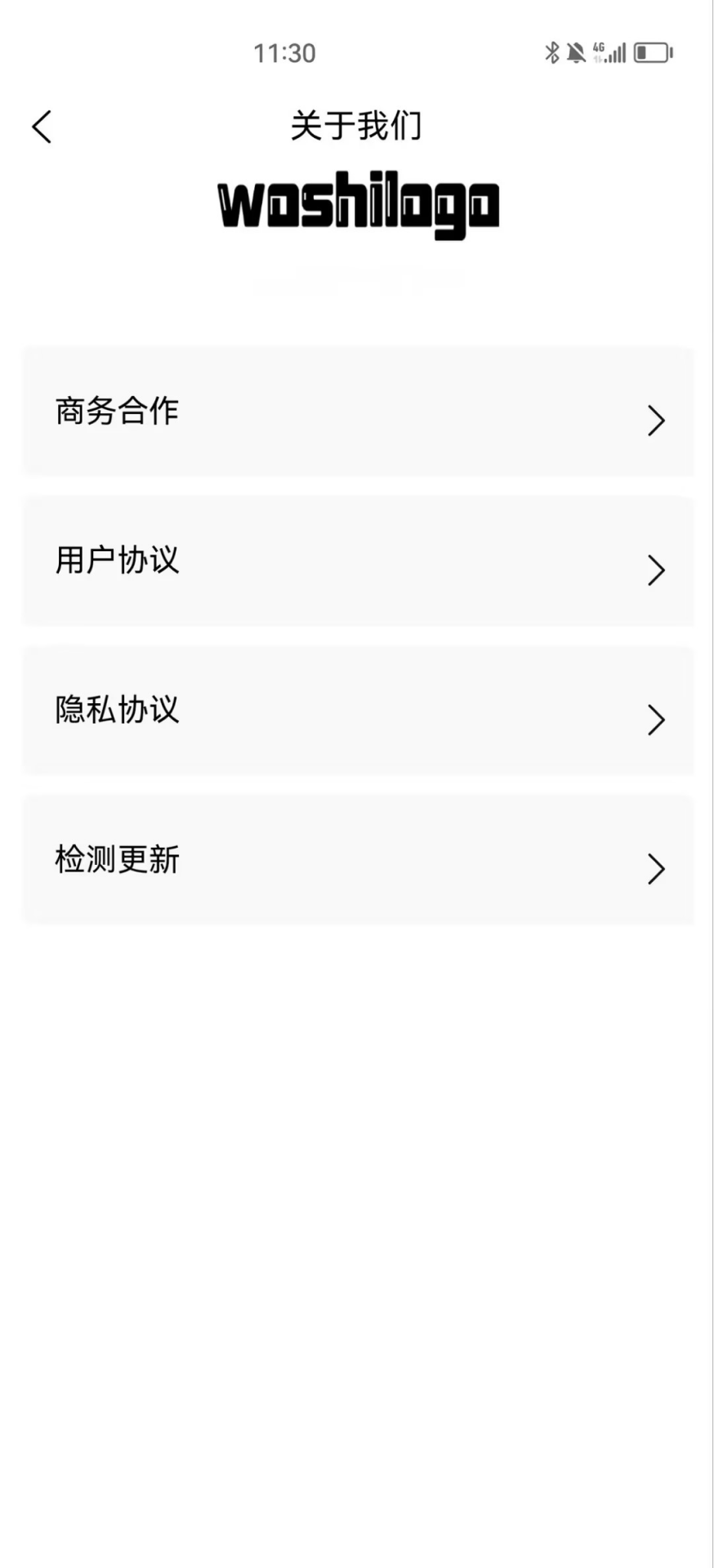Tap the 商务合作 list card
714x1568 pixels.
click(357, 412)
